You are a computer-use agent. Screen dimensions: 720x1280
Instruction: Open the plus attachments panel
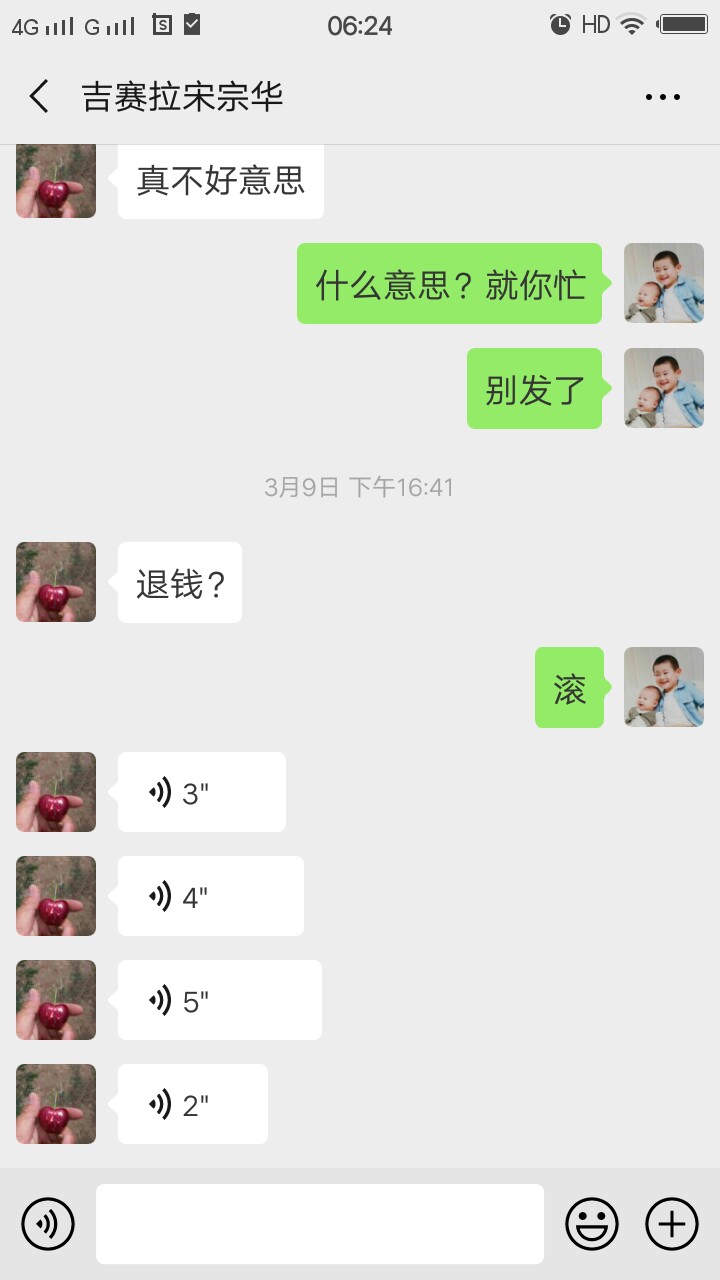point(672,1223)
